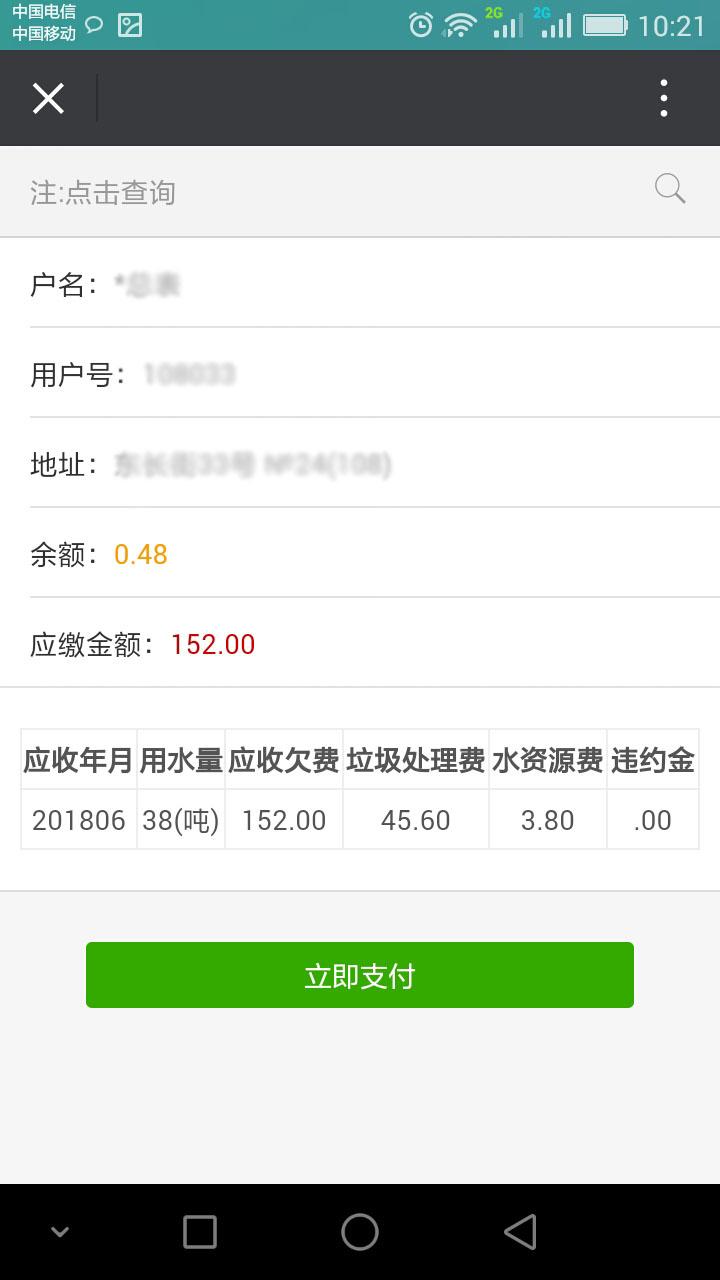
Task: Close the page with the X button
Action: click(48, 99)
